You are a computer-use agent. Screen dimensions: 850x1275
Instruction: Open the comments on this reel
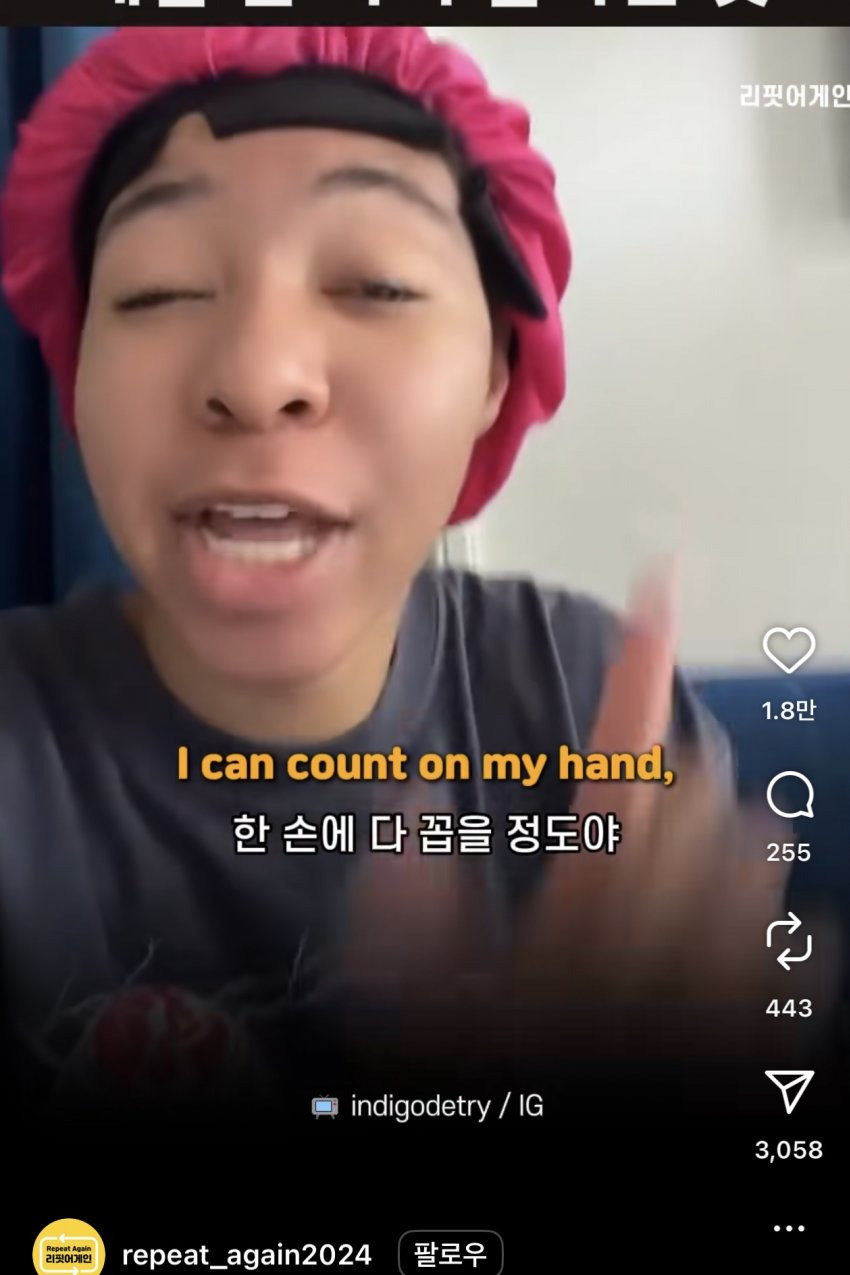[789, 797]
